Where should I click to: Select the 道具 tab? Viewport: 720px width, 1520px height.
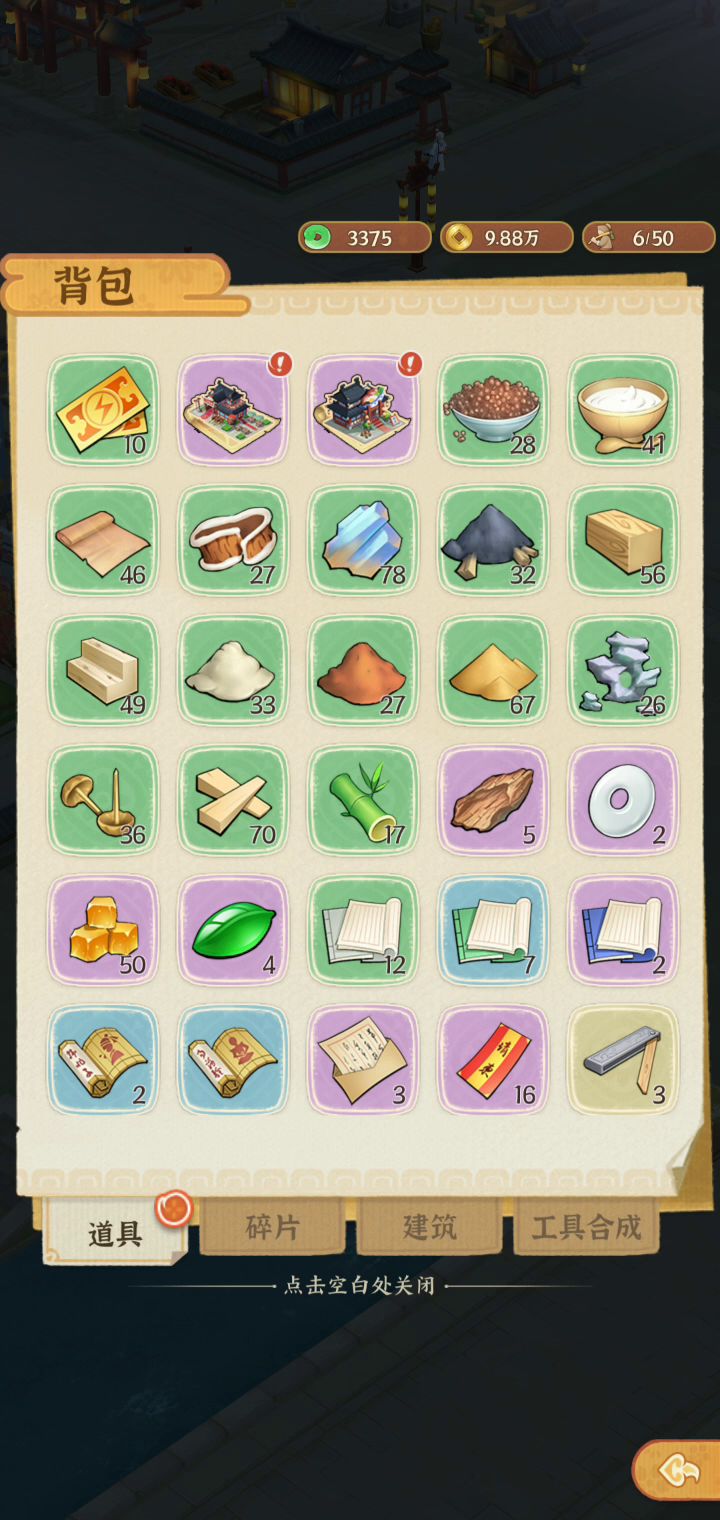pos(115,1232)
